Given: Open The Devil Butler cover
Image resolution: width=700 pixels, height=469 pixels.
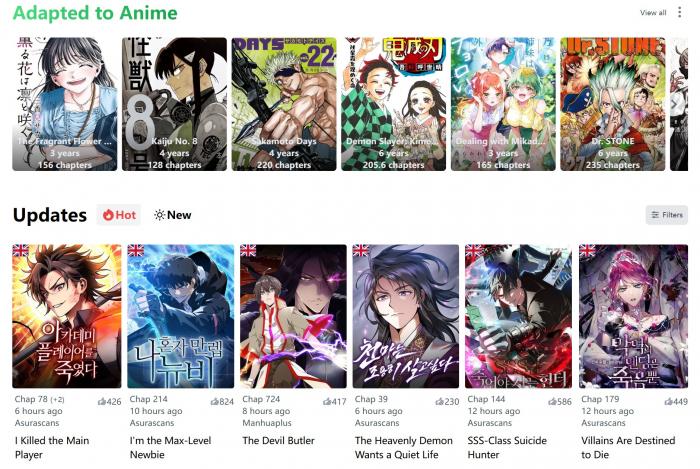Looking at the screenshot, I should pyautogui.click(x=293, y=316).
